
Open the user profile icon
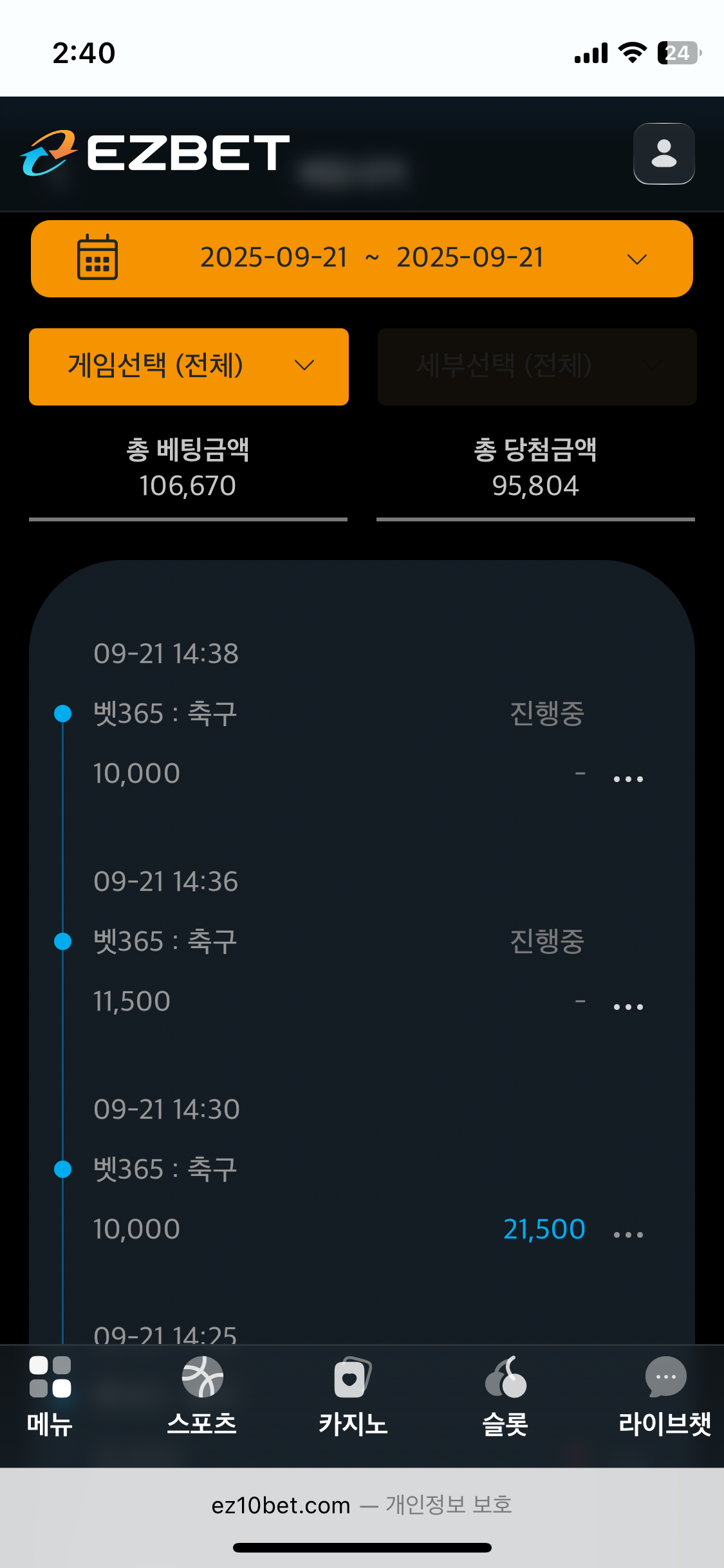tap(664, 154)
